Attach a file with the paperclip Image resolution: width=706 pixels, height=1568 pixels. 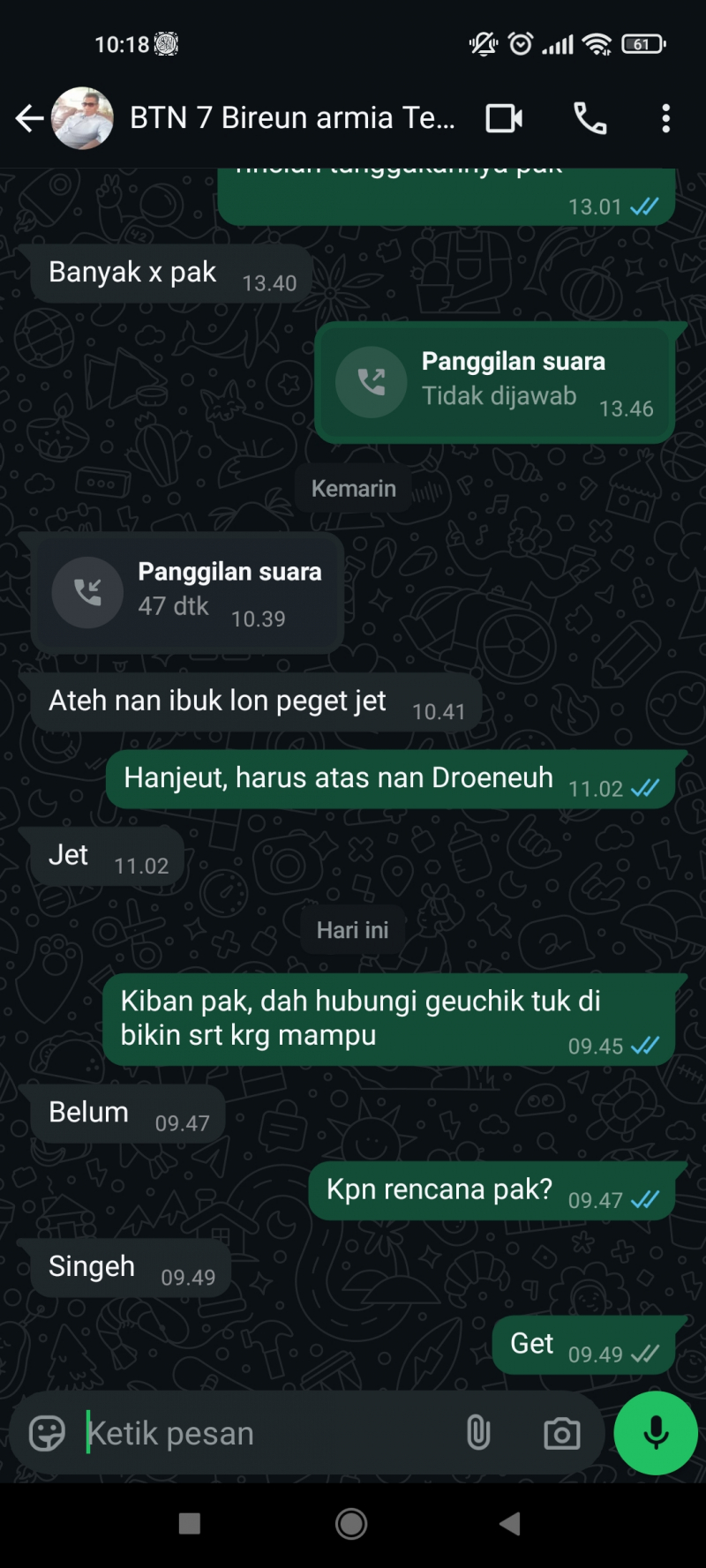pyautogui.click(x=478, y=1433)
